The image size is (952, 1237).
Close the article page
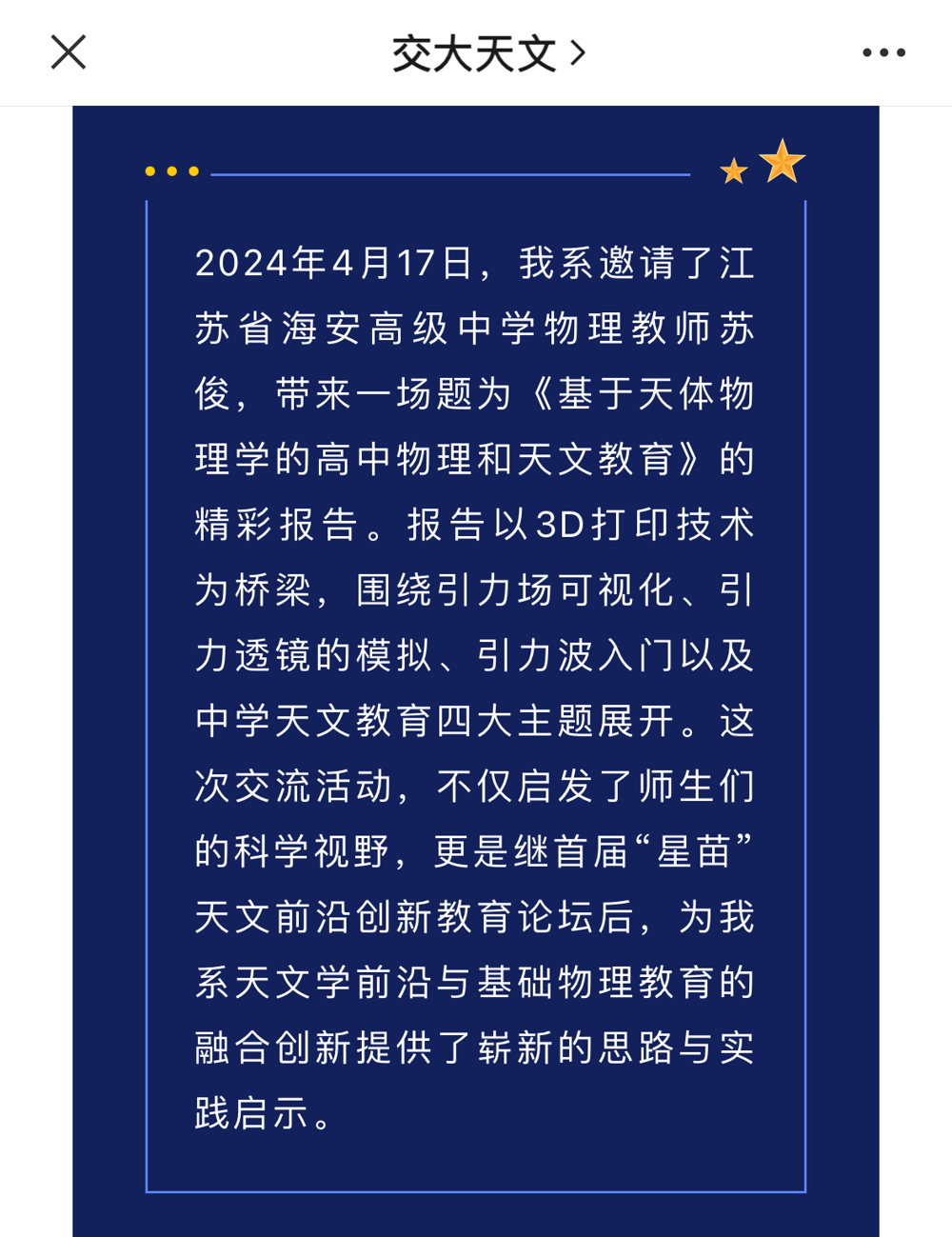(x=69, y=52)
